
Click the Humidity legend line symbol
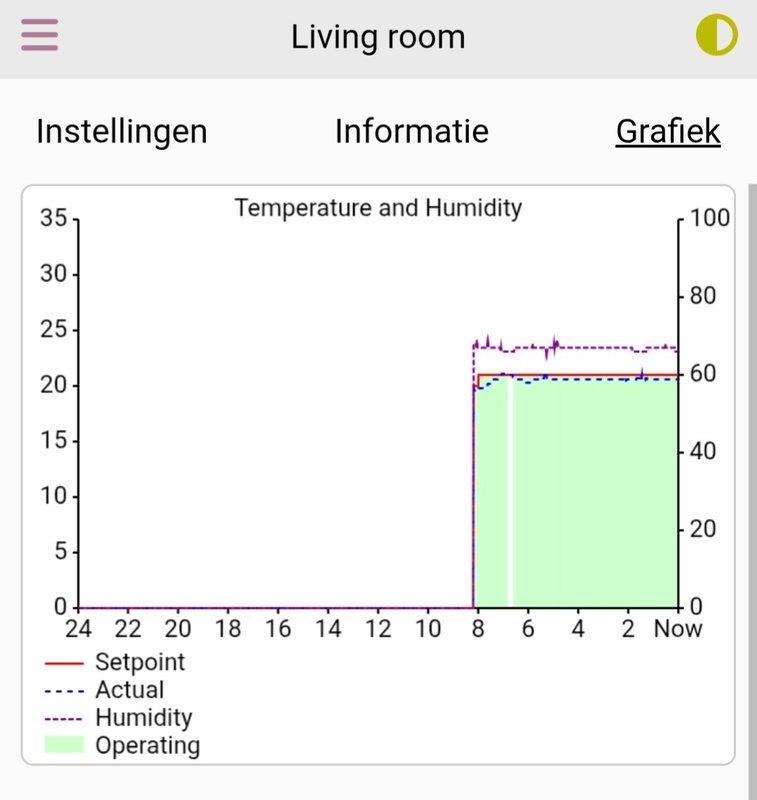click(63, 717)
